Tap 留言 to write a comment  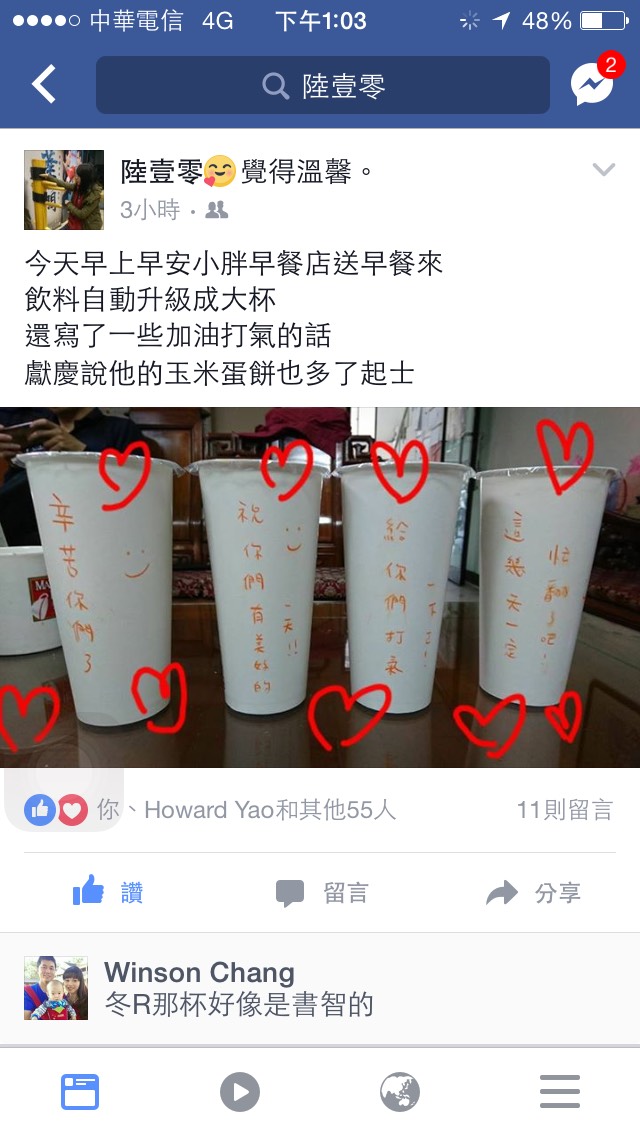[322, 892]
